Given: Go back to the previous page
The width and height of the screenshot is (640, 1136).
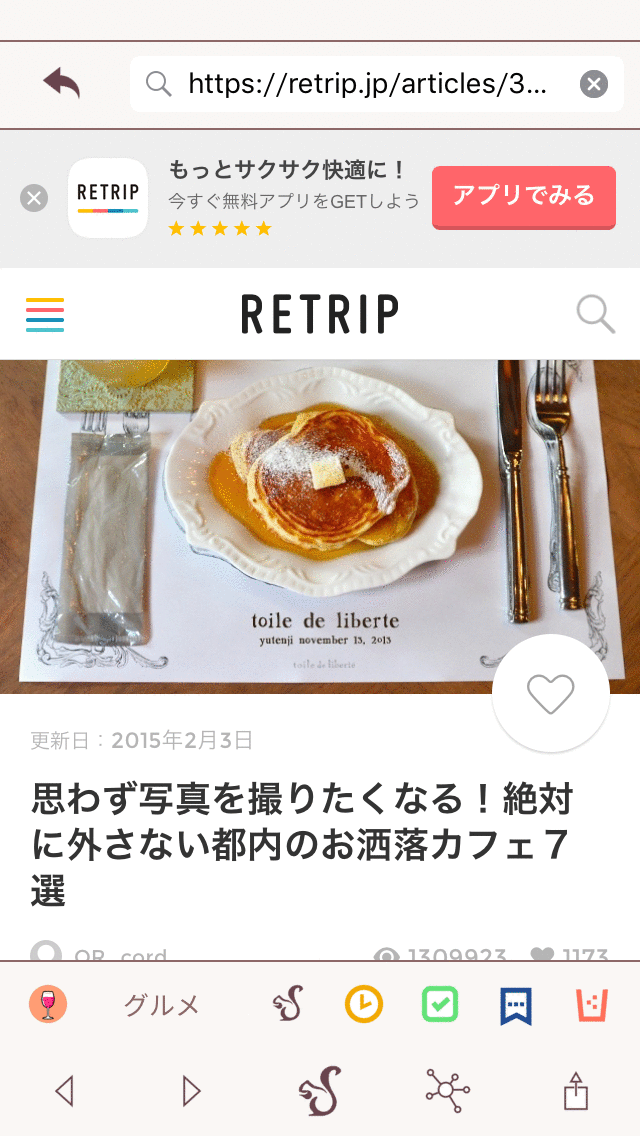Looking at the screenshot, I should pos(64,1090).
